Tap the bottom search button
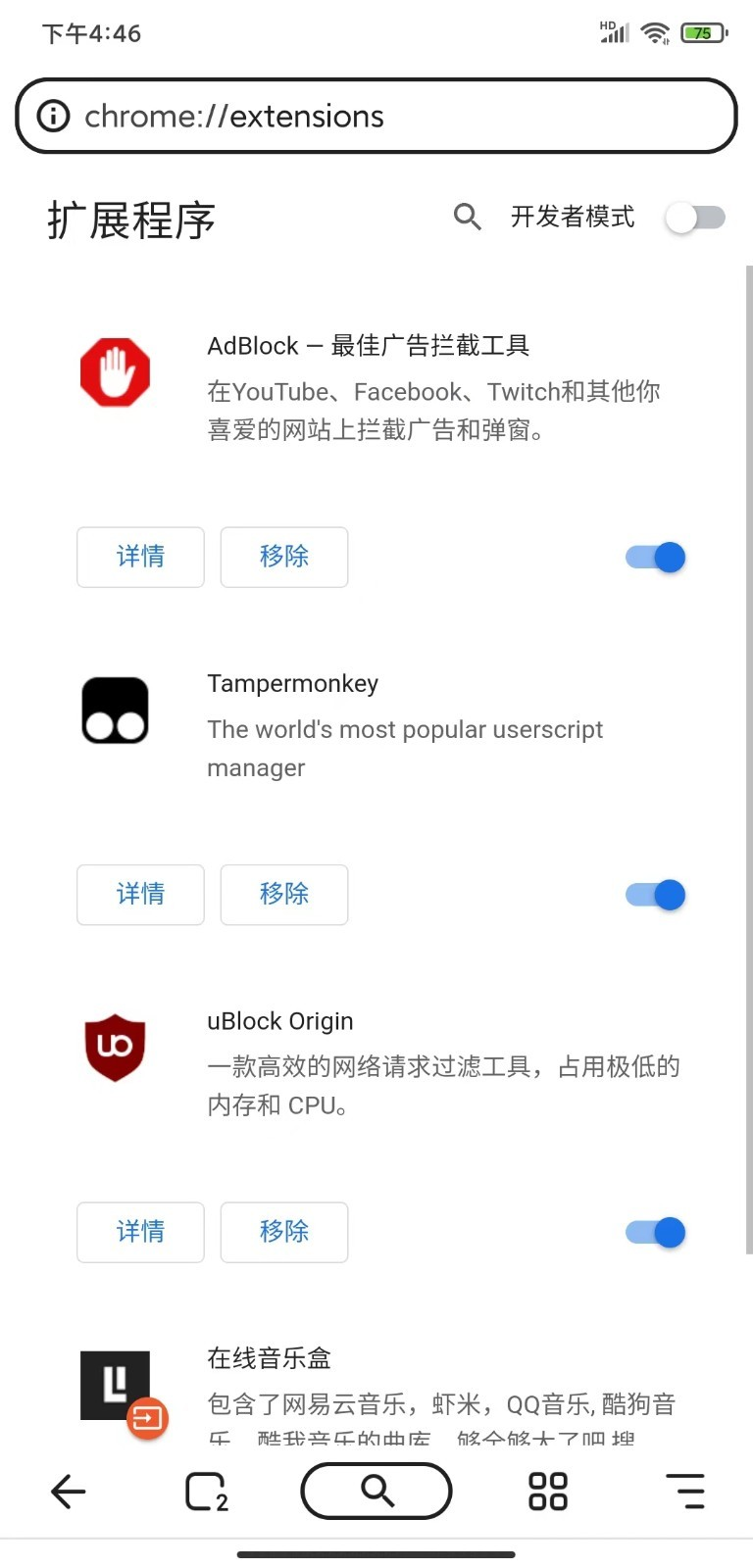This screenshot has height=1568, width=753. (x=376, y=1492)
